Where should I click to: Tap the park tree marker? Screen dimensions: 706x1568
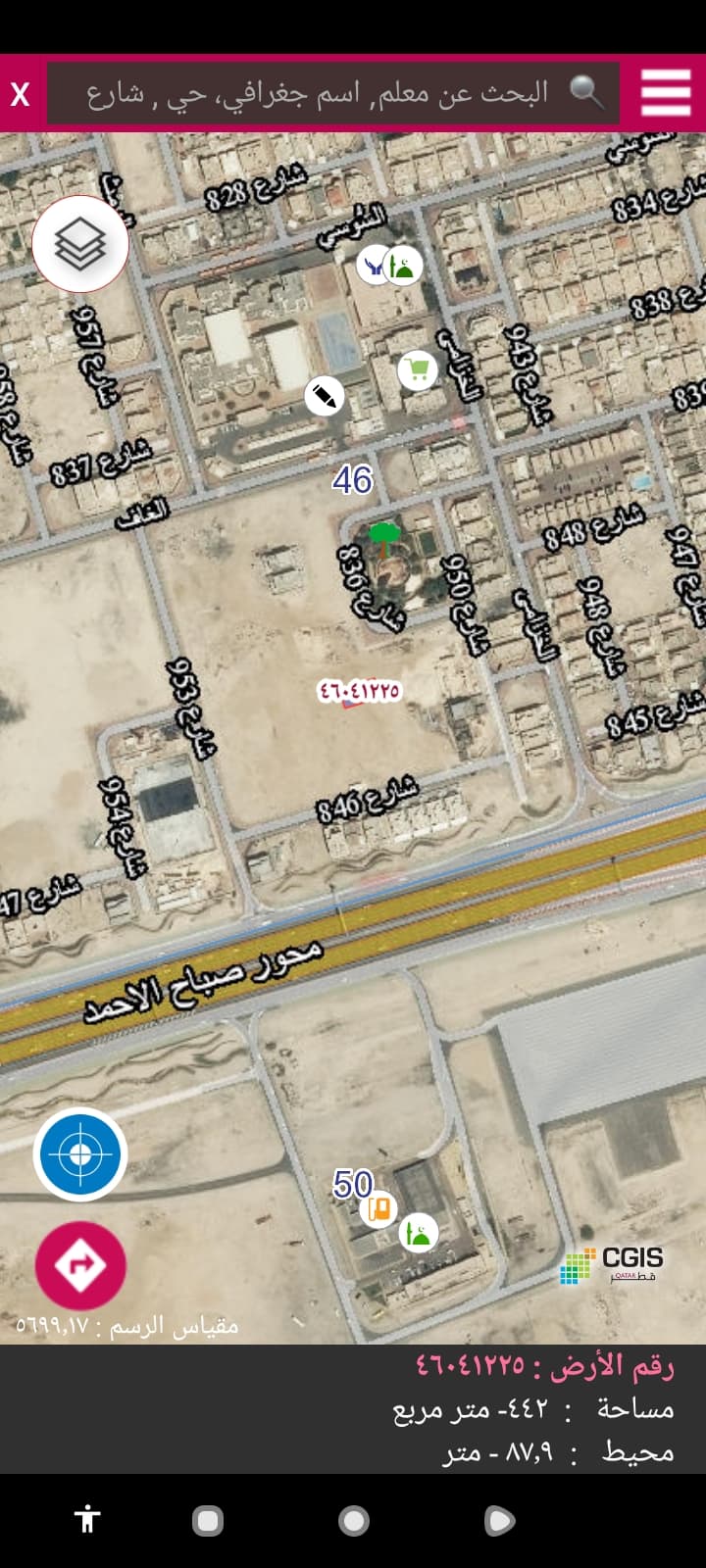[x=383, y=537]
